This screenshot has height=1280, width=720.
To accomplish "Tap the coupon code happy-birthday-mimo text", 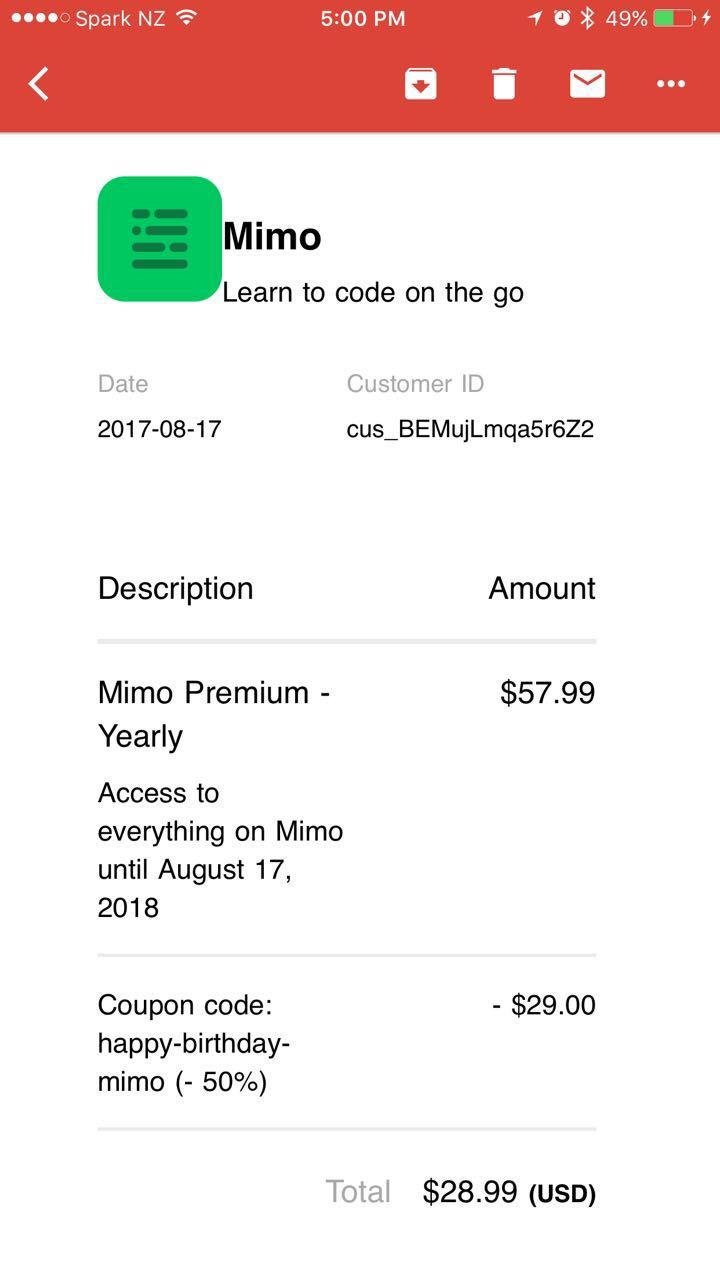I will click(x=194, y=1043).
